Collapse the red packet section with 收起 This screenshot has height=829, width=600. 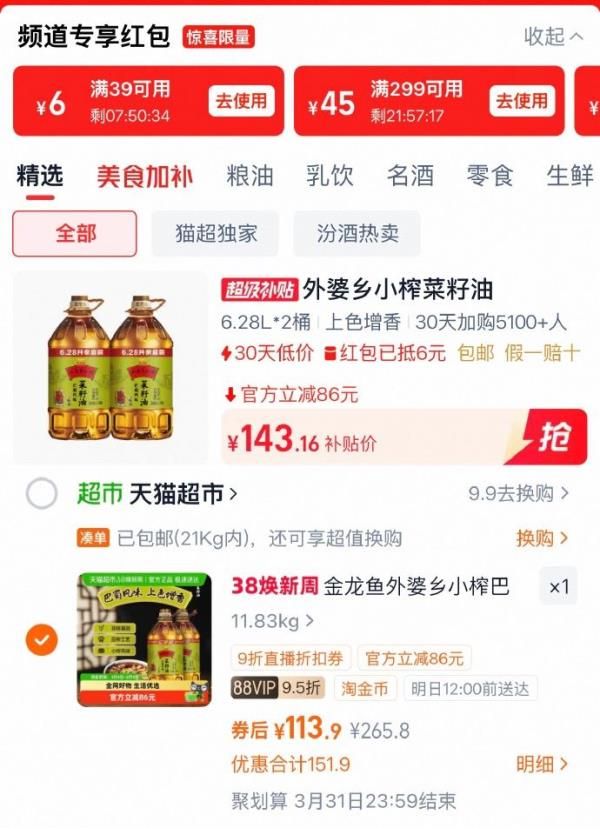553,37
